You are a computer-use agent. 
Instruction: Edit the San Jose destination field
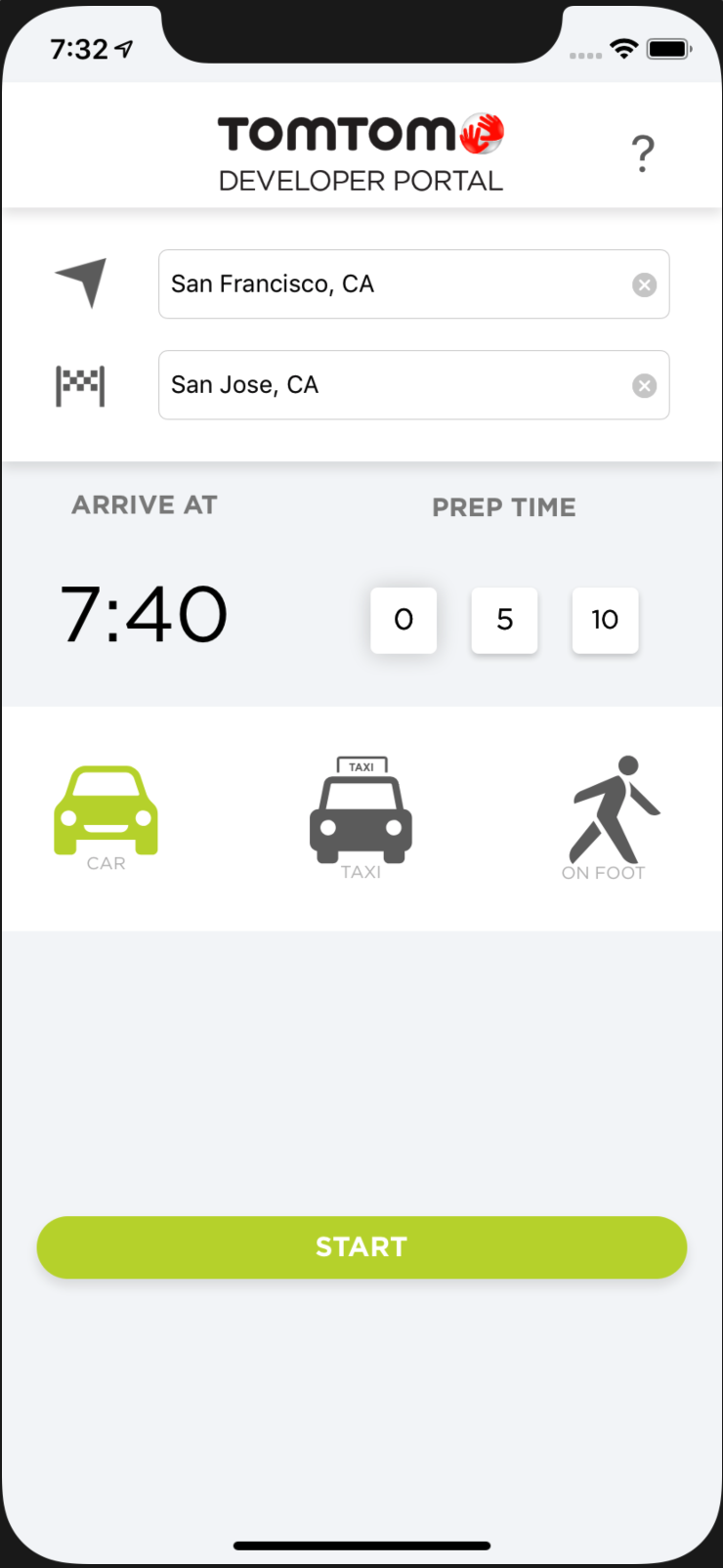[x=391, y=385]
